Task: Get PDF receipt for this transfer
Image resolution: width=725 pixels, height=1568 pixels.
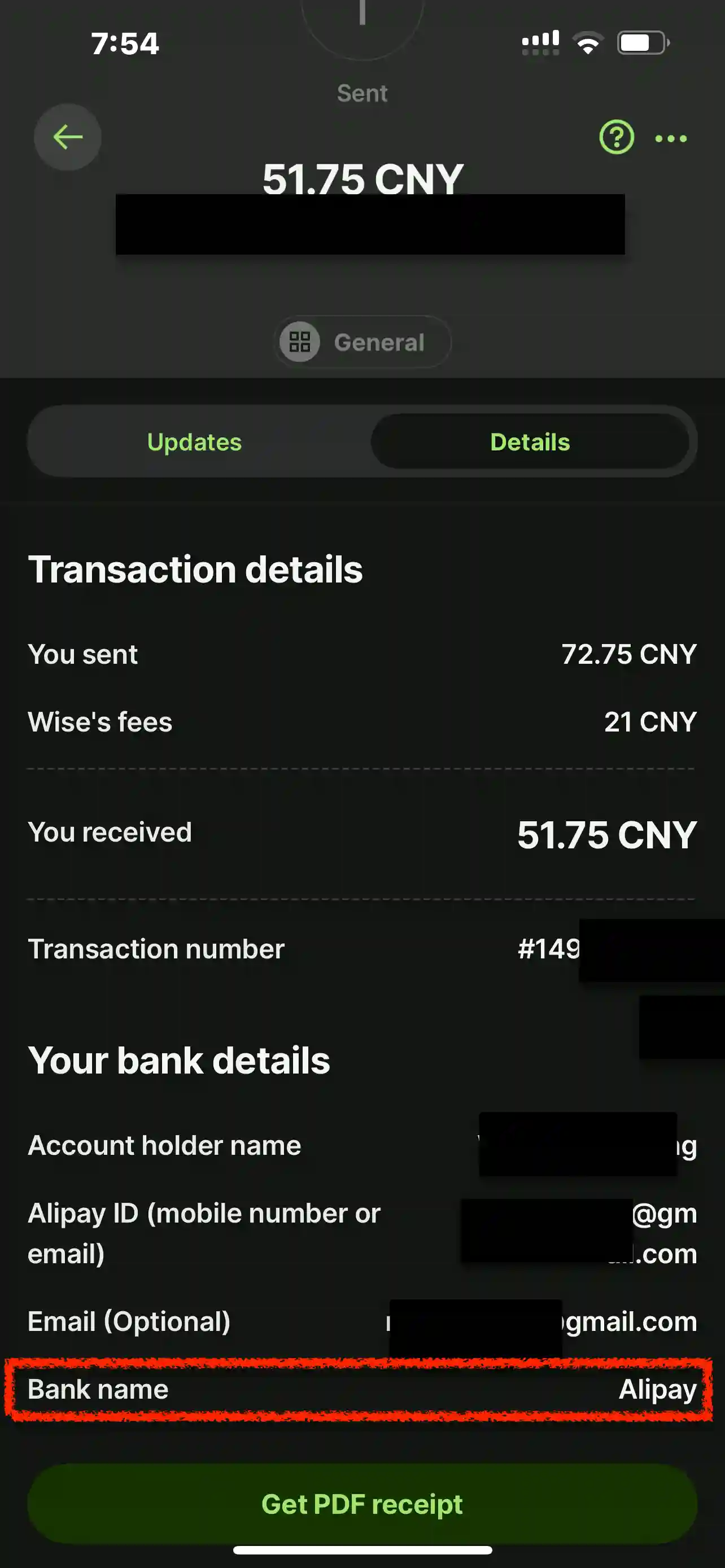Action: tap(362, 1504)
